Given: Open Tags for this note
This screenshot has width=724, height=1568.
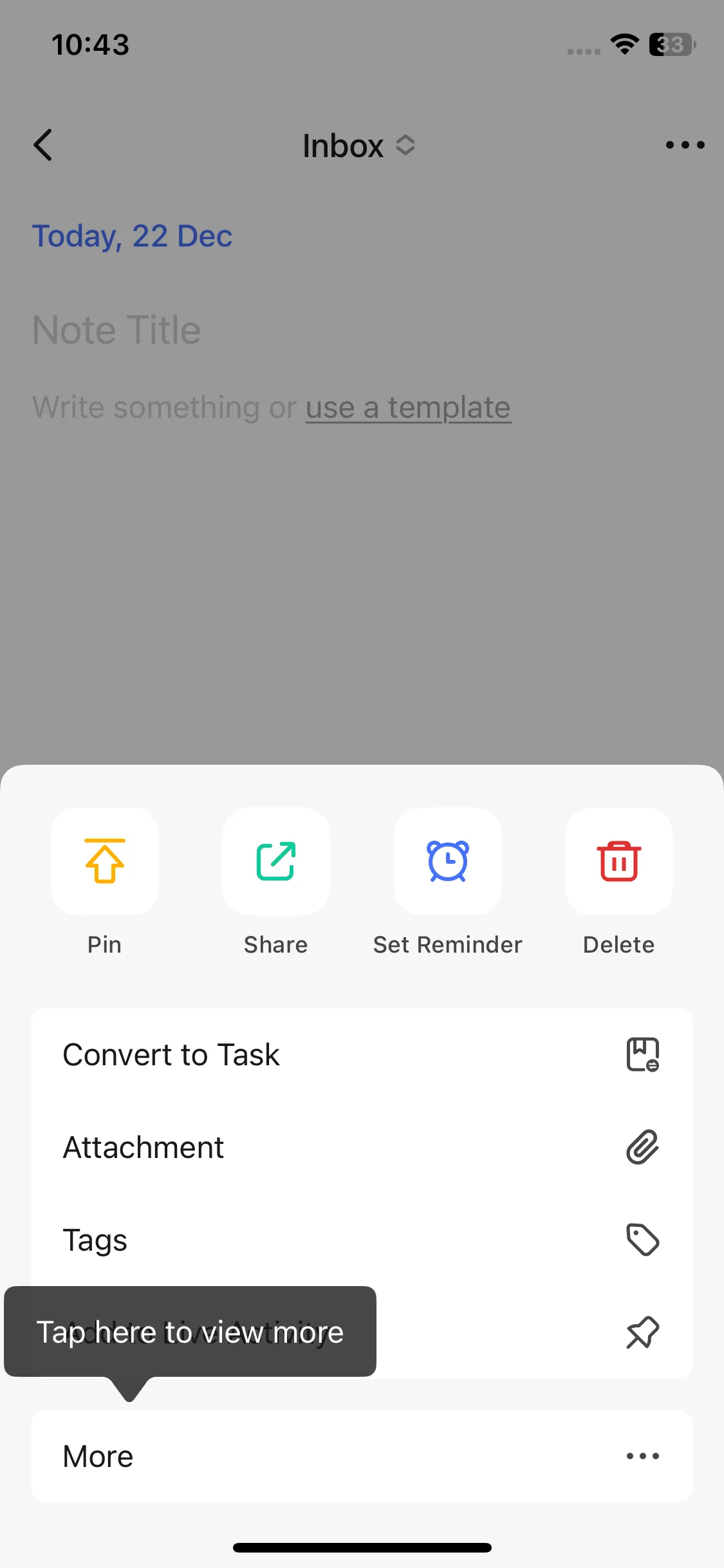Looking at the screenshot, I should tap(362, 1240).
